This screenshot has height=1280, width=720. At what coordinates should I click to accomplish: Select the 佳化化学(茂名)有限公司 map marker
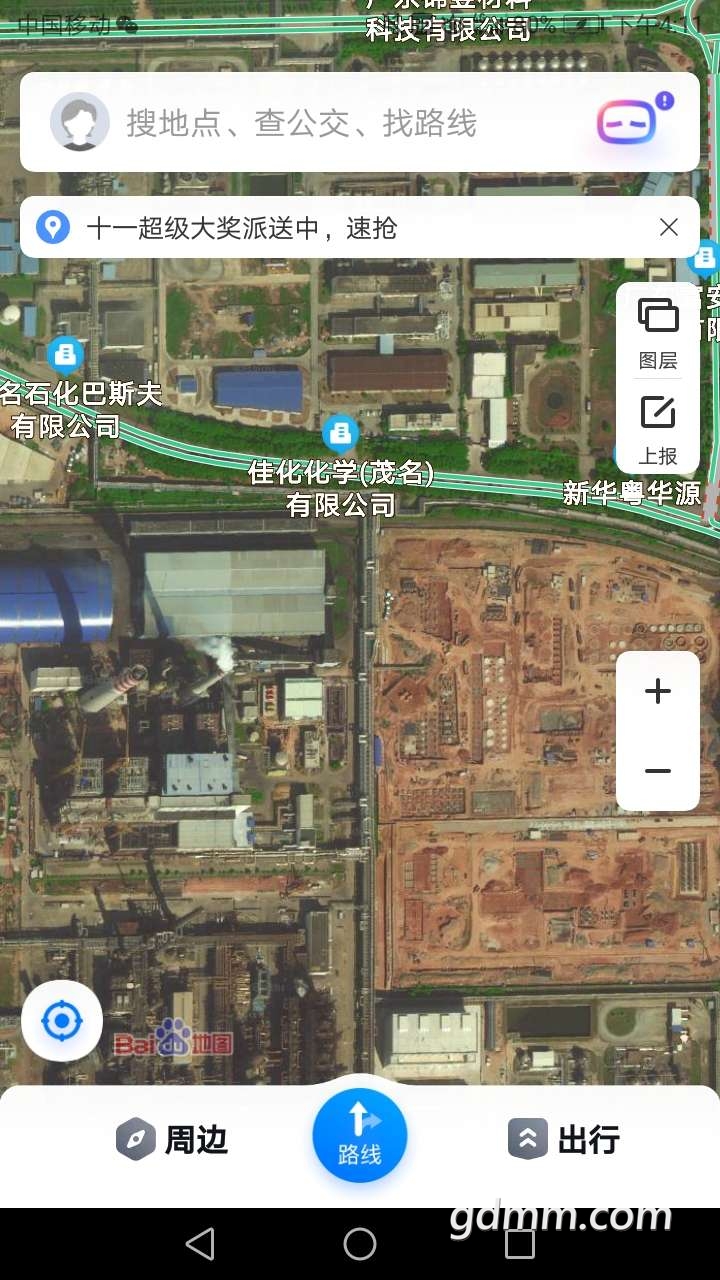pos(340,434)
